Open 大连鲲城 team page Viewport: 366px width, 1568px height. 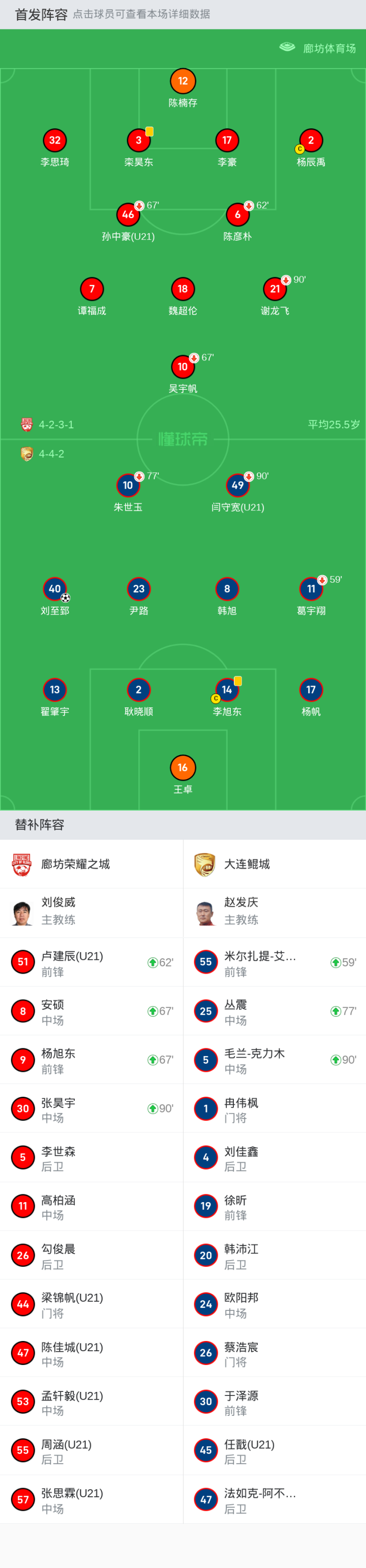[x=247, y=864]
